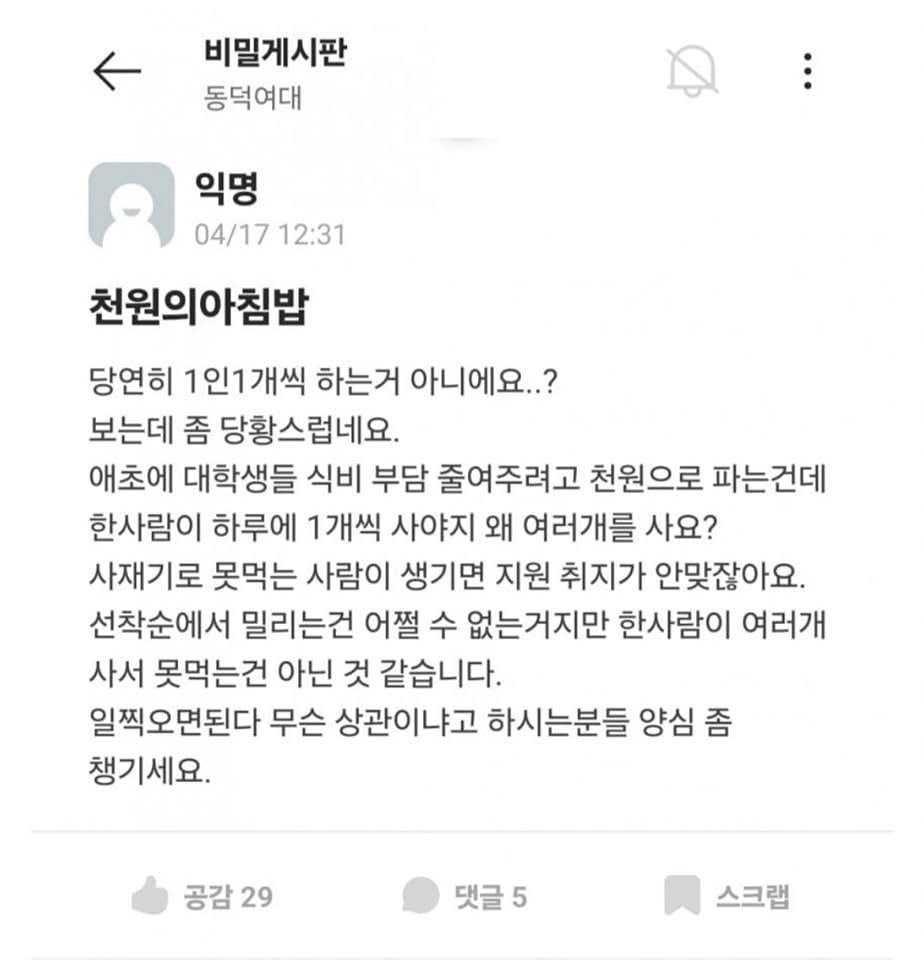
Task: Open the three-dot overflow menu
Action: coord(807,71)
